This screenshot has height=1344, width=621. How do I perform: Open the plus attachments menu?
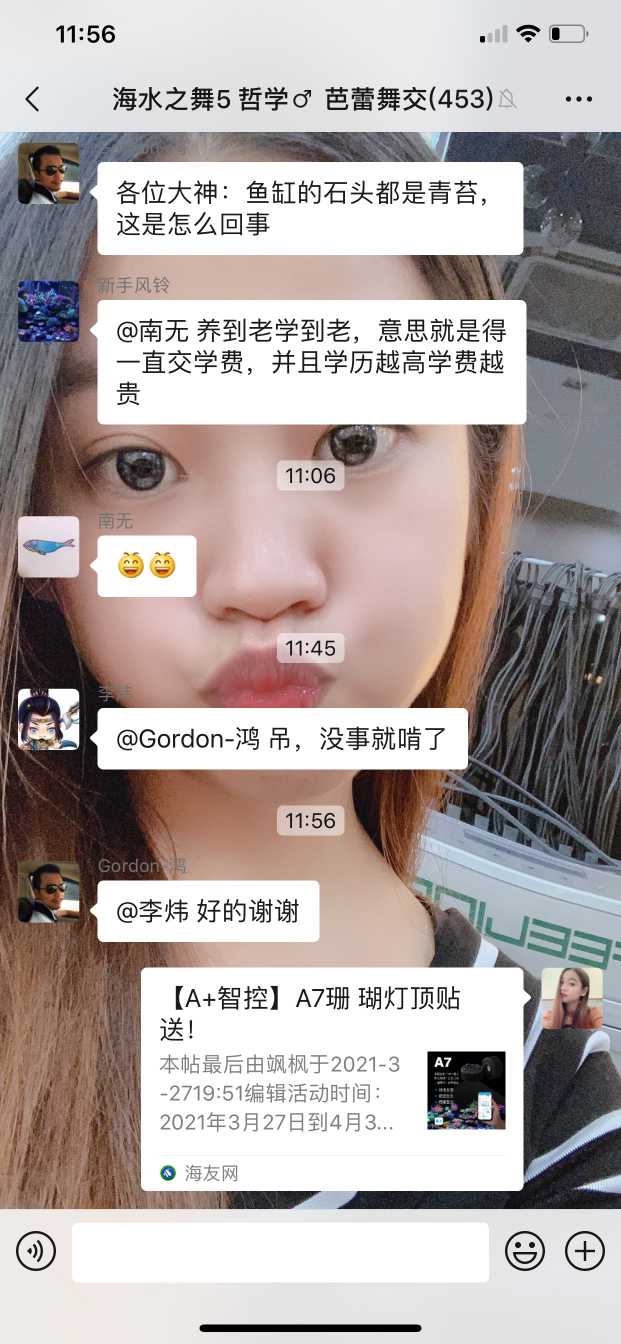coord(585,1251)
